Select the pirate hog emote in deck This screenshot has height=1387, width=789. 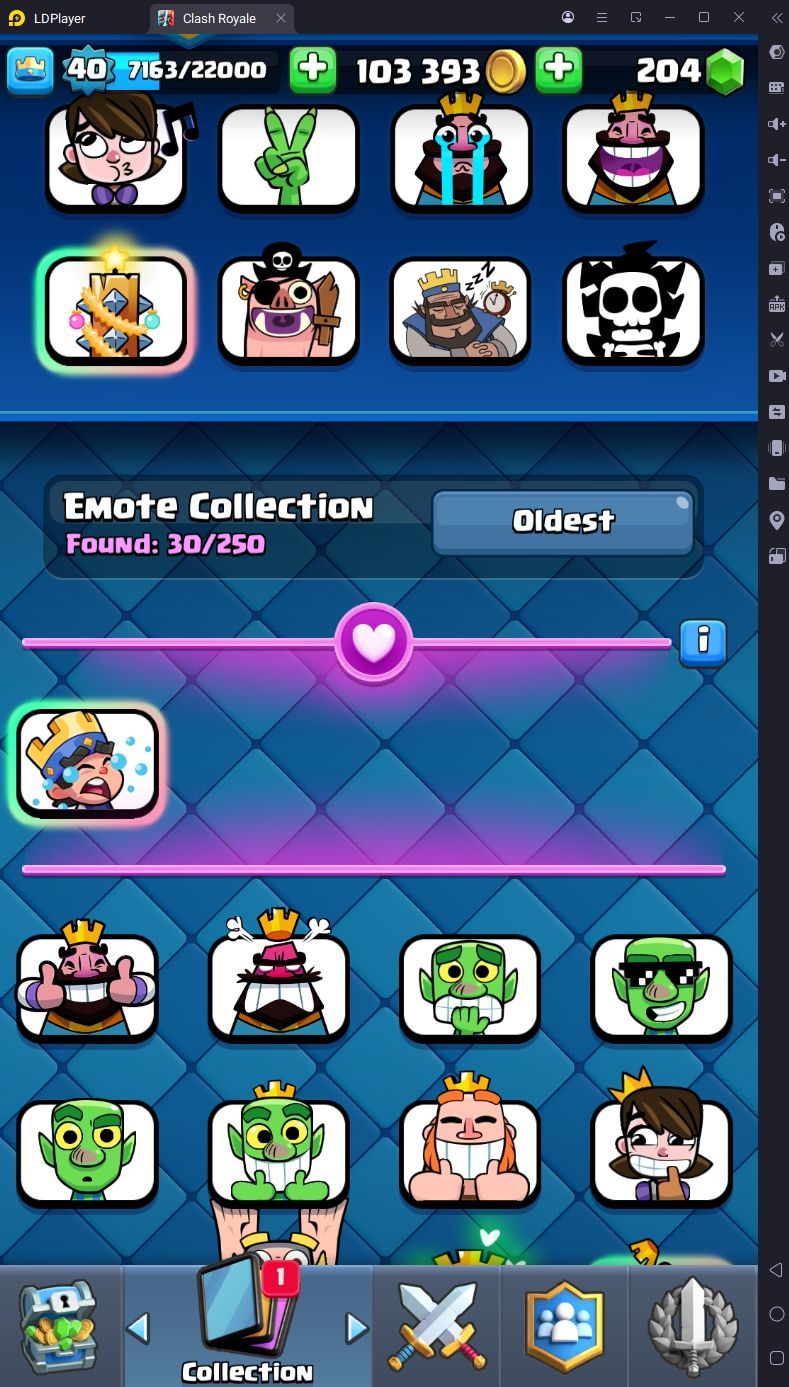(288, 308)
